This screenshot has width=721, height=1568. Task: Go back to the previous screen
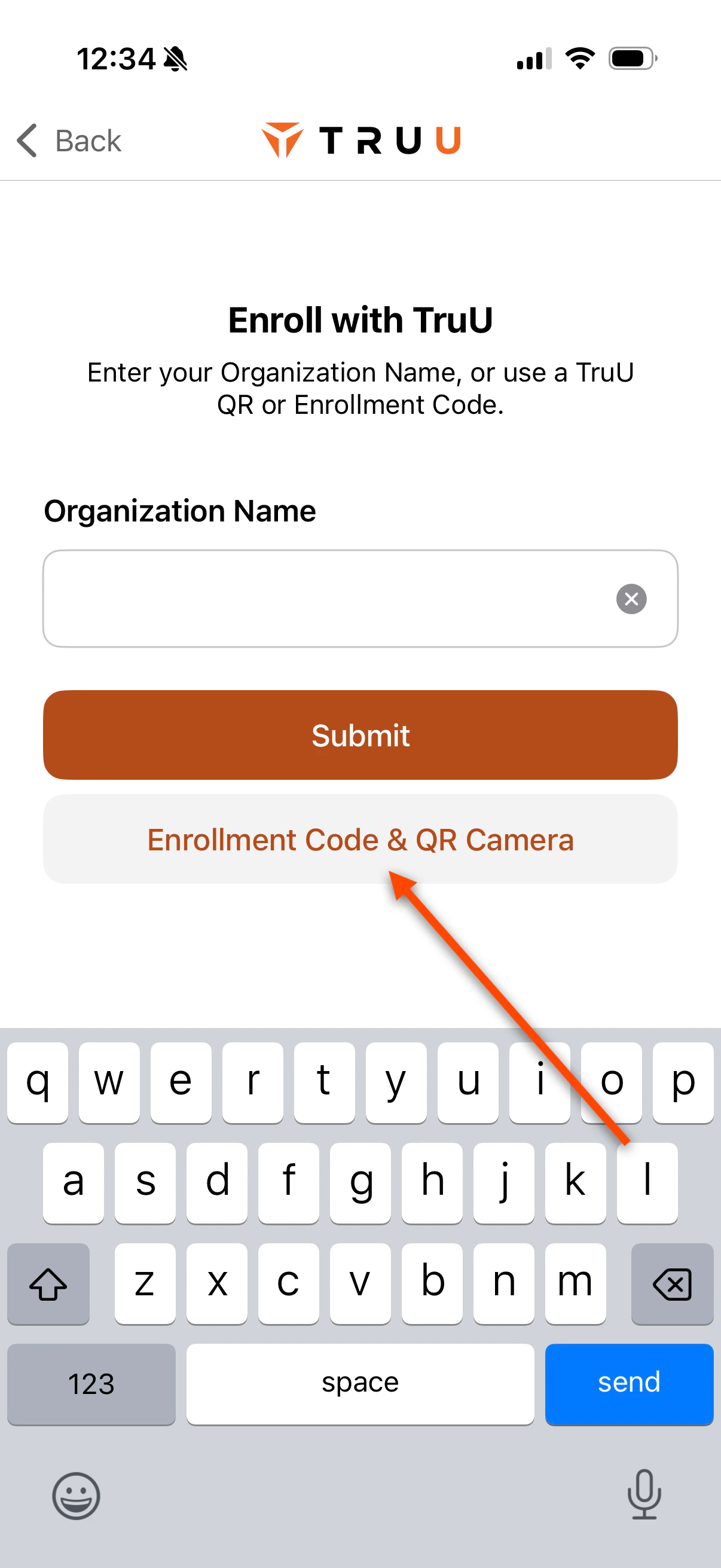tap(69, 141)
